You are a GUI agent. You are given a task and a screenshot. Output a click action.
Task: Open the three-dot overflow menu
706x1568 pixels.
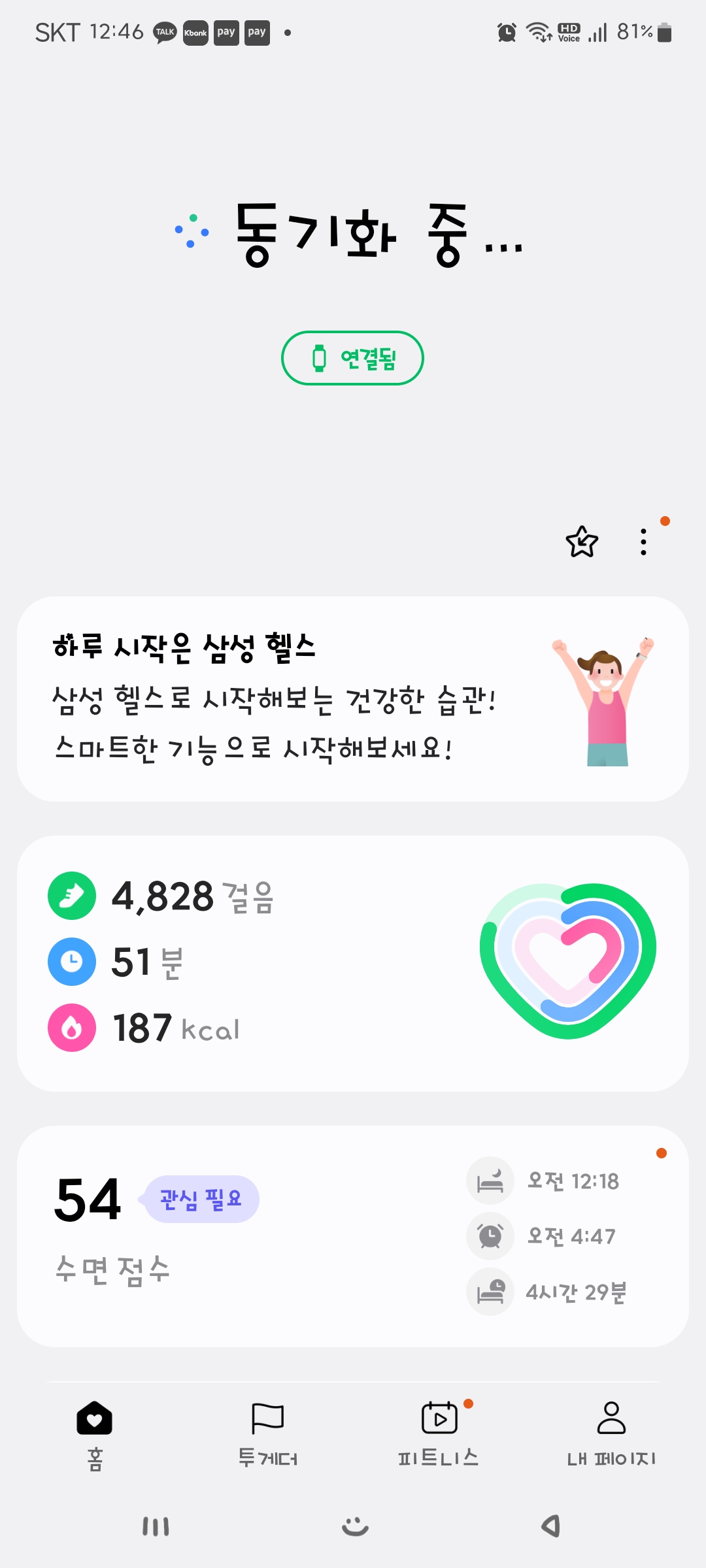[x=644, y=542]
